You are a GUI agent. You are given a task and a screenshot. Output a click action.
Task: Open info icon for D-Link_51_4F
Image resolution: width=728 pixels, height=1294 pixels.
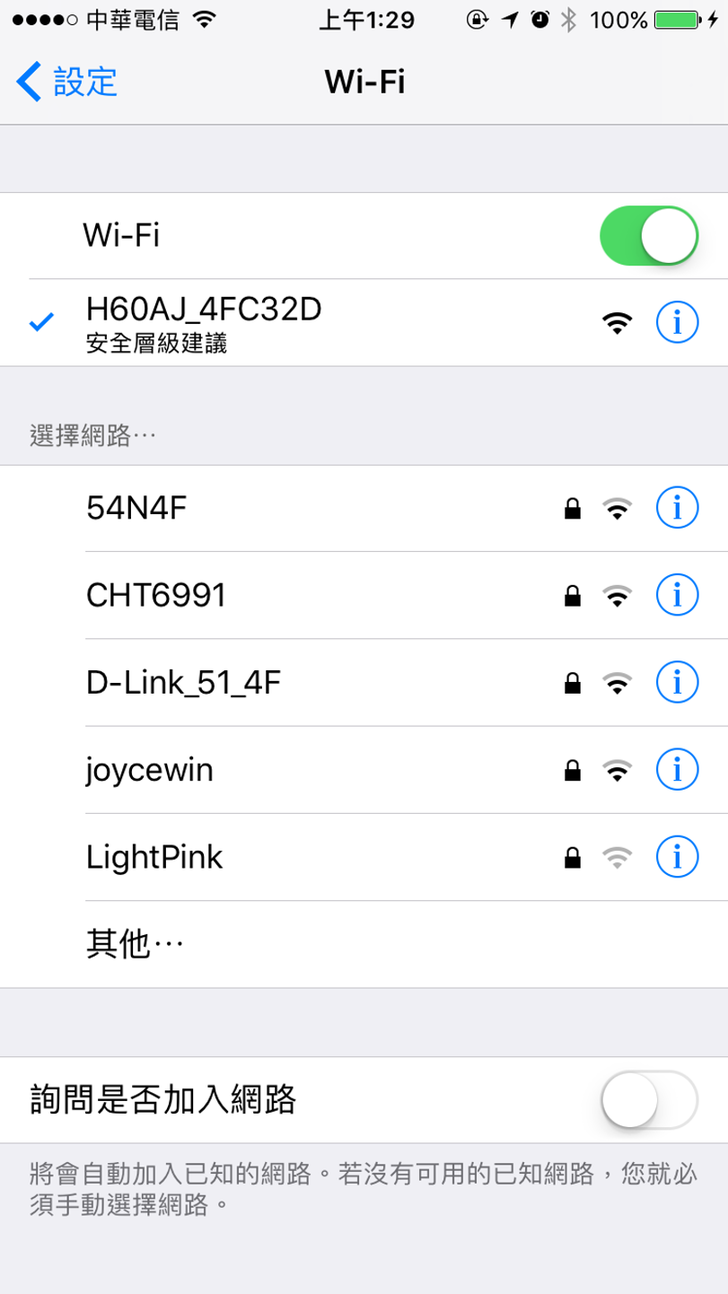click(677, 683)
